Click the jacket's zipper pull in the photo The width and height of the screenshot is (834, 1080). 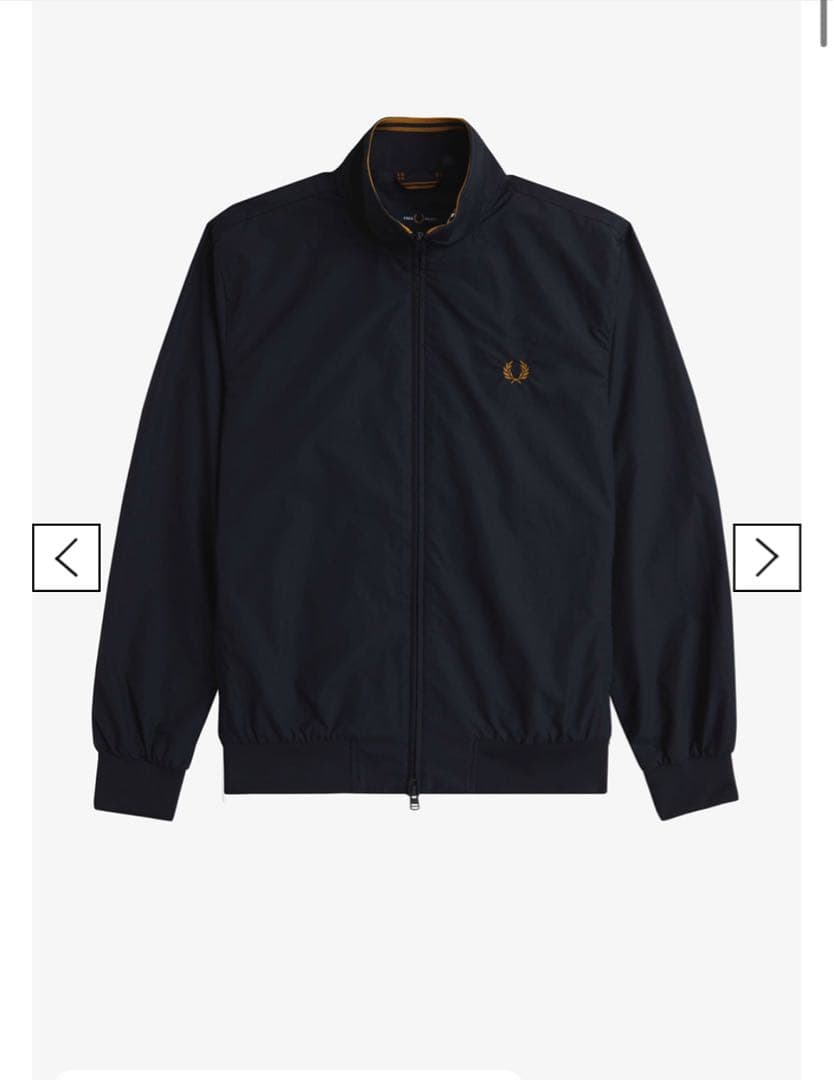click(x=415, y=805)
